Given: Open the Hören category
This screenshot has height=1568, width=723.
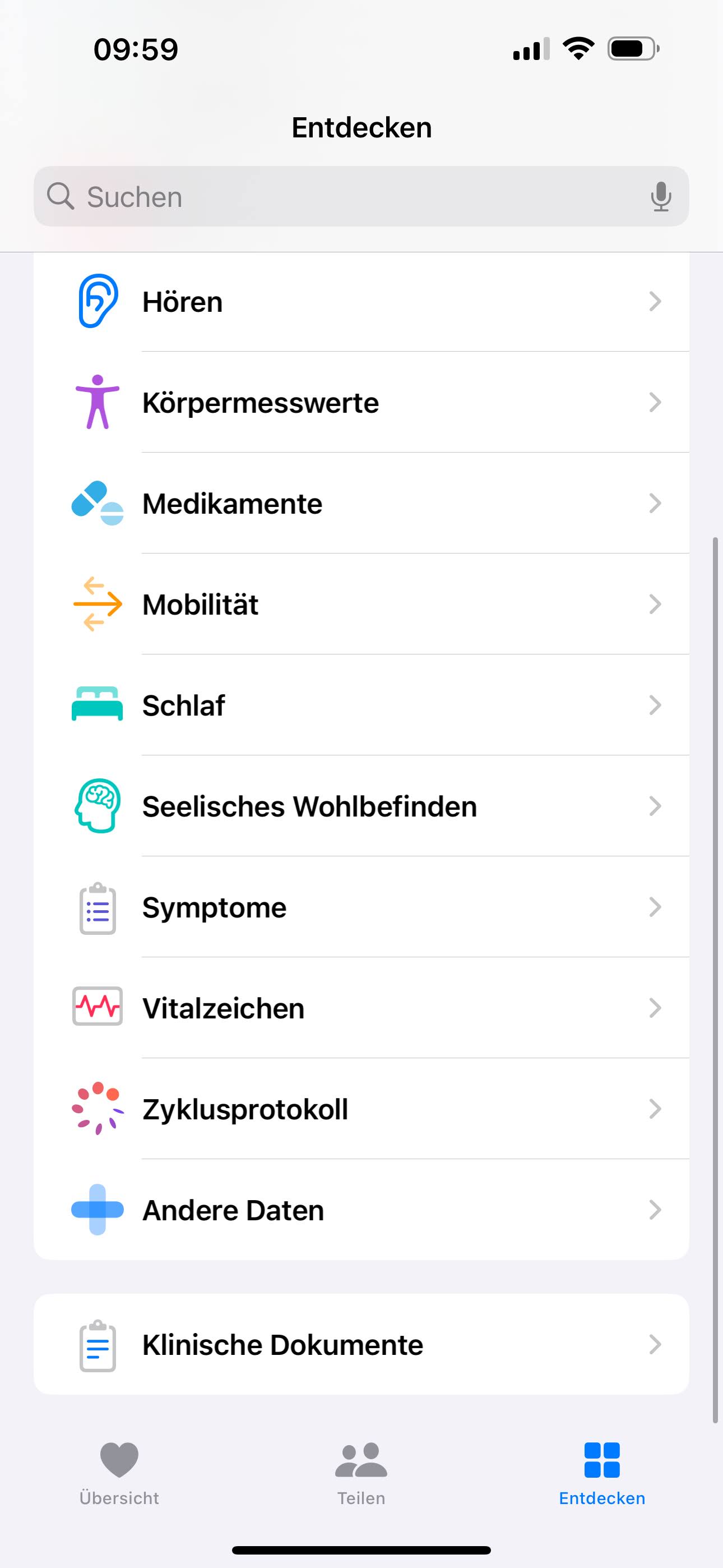Looking at the screenshot, I should point(361,302).
